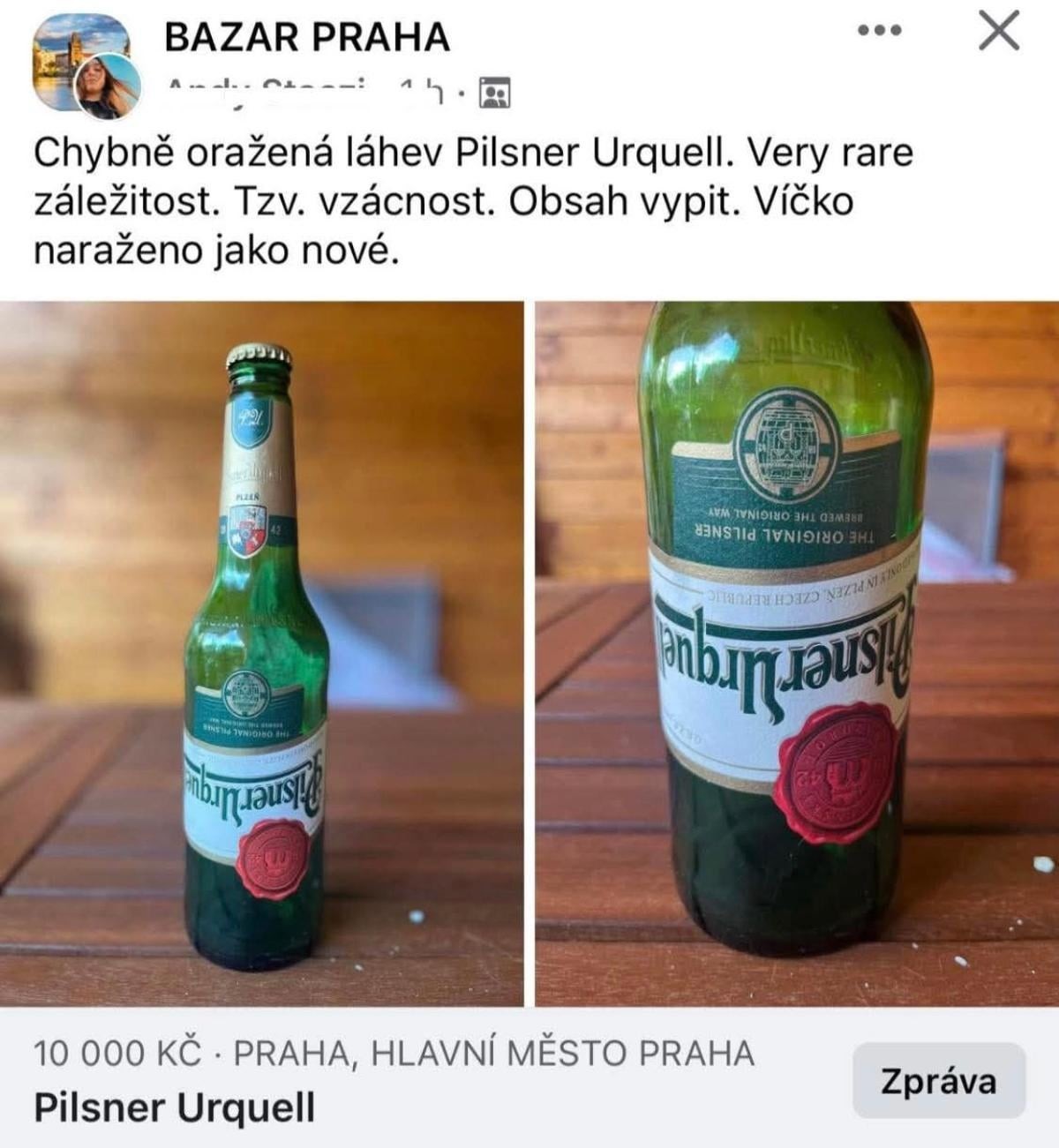1059x1148 pixels.
Task: Message the seller via Zpráva button
Action: click(x=938, y=1081)
